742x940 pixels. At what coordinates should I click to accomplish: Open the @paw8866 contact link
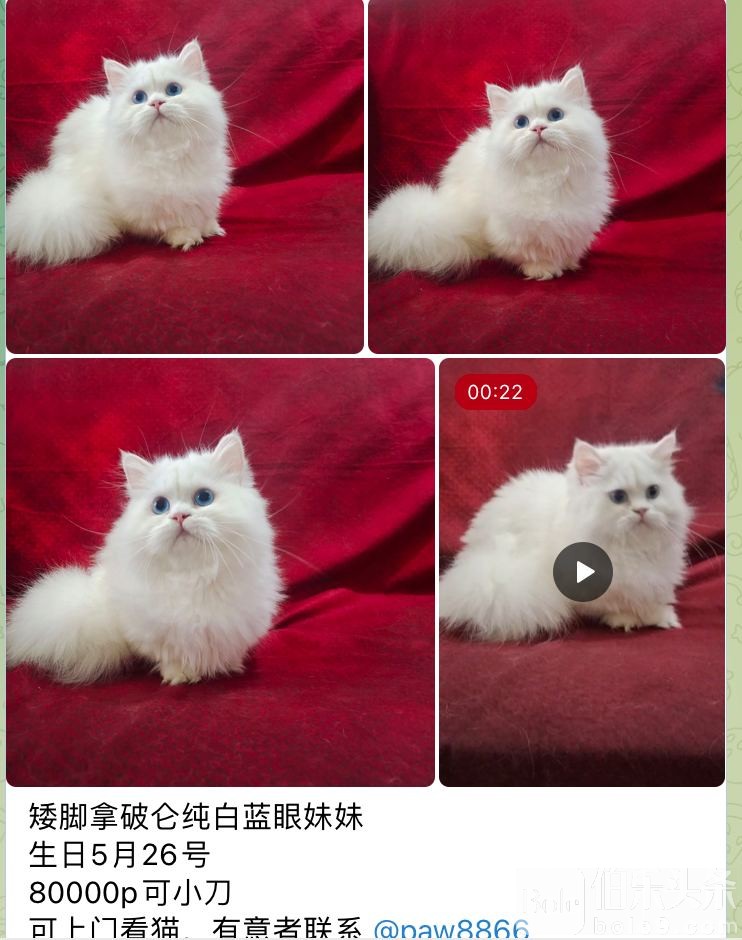[x=451, y=927]
